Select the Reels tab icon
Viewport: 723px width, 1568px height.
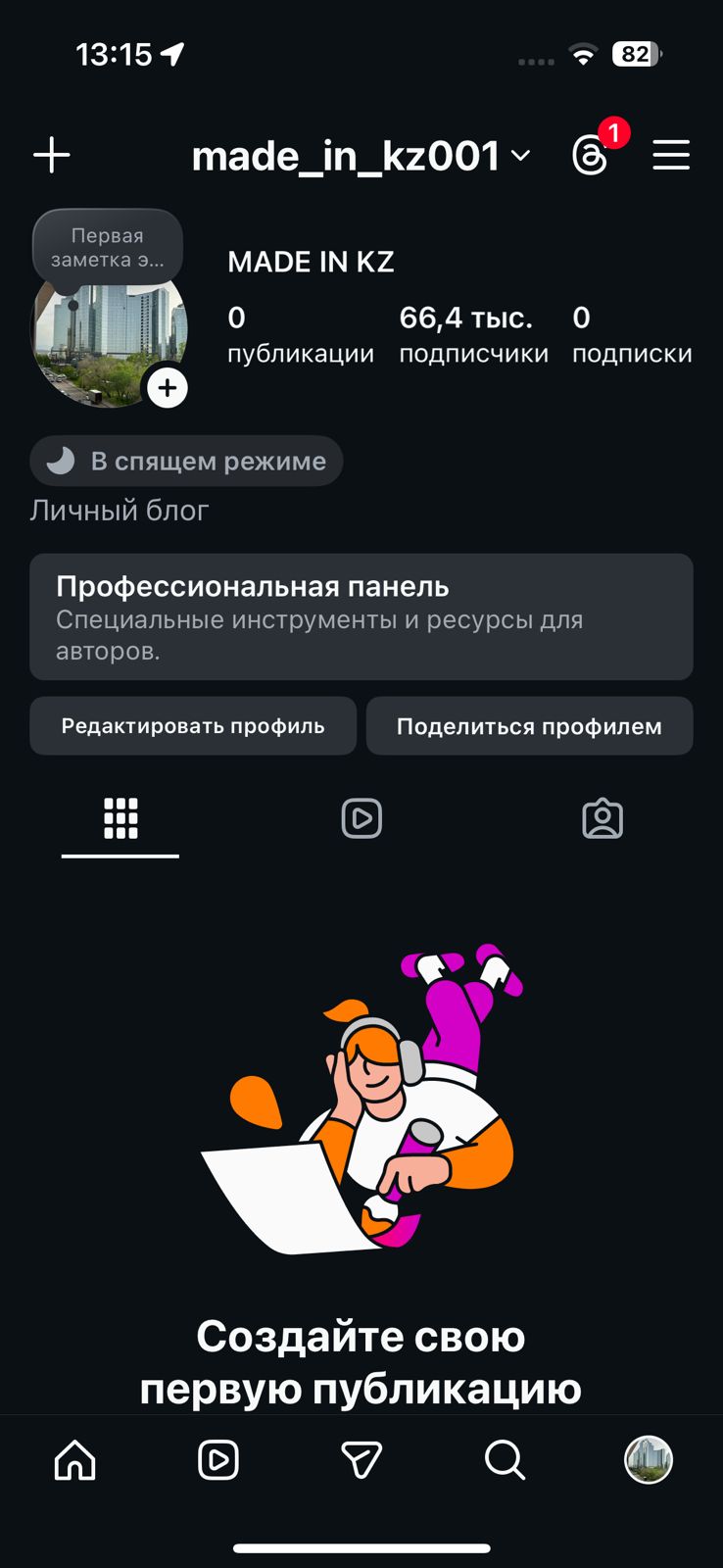pyautogui.click(x=361, y=818)
